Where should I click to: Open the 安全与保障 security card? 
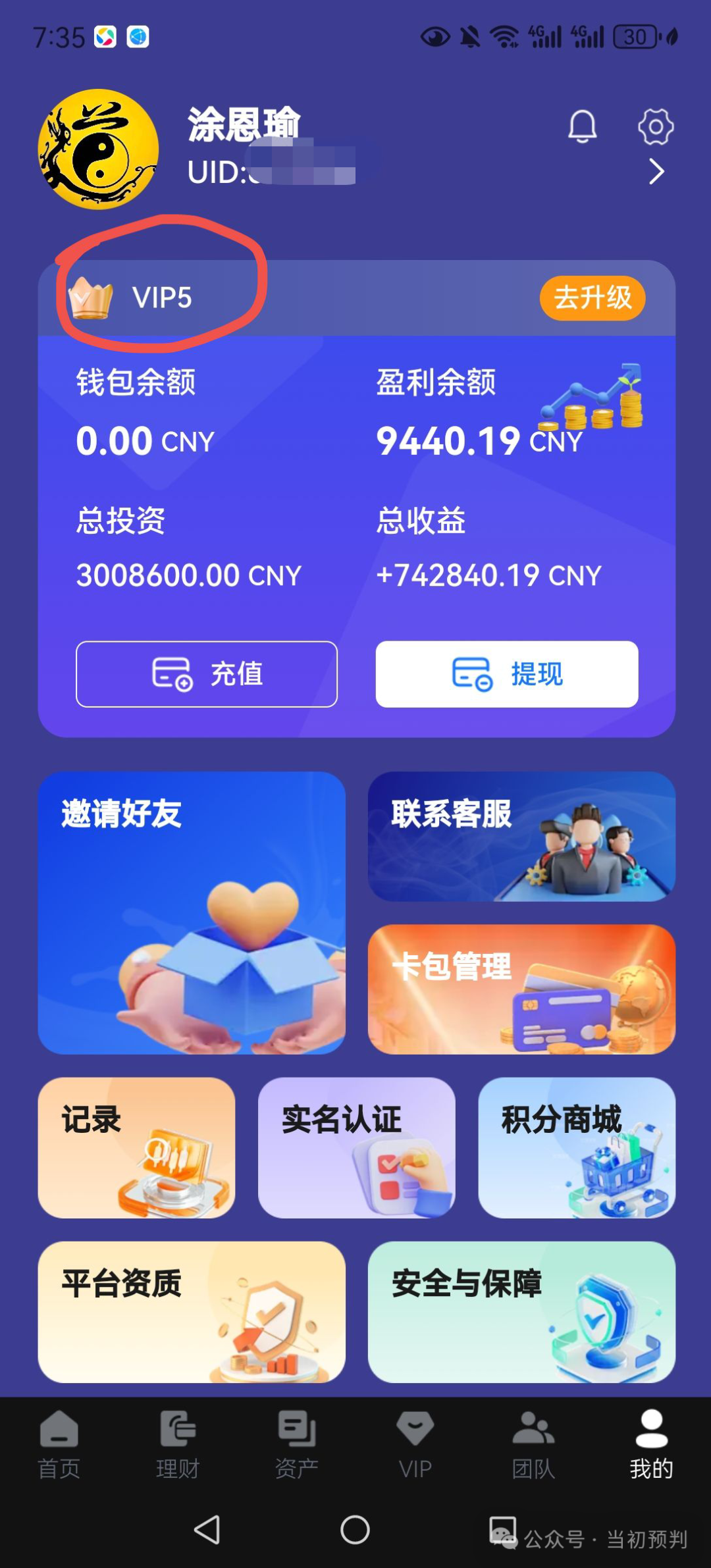[x=521, y=1311]
